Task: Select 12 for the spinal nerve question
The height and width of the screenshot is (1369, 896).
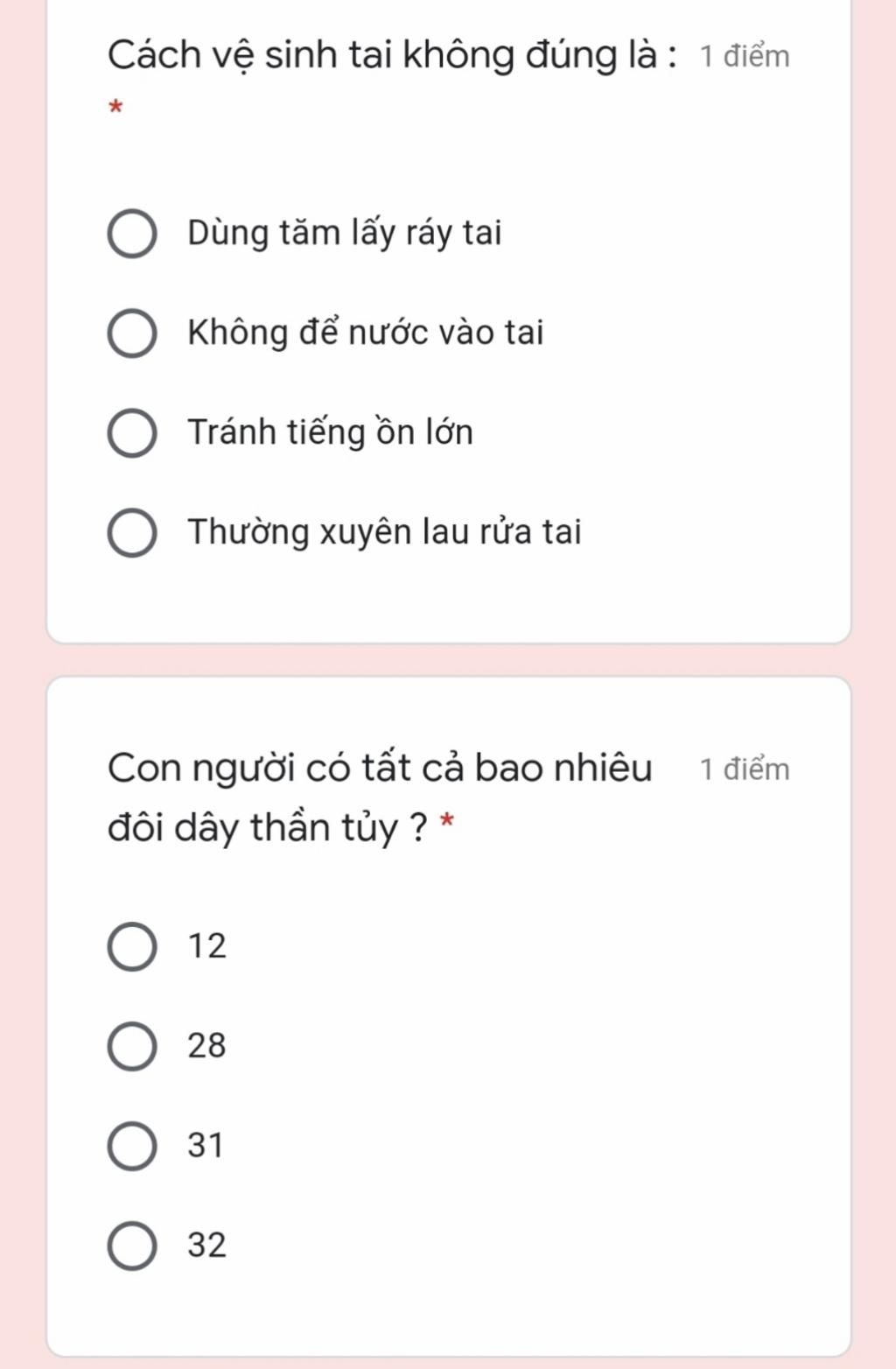Action: tap(132, 947)
